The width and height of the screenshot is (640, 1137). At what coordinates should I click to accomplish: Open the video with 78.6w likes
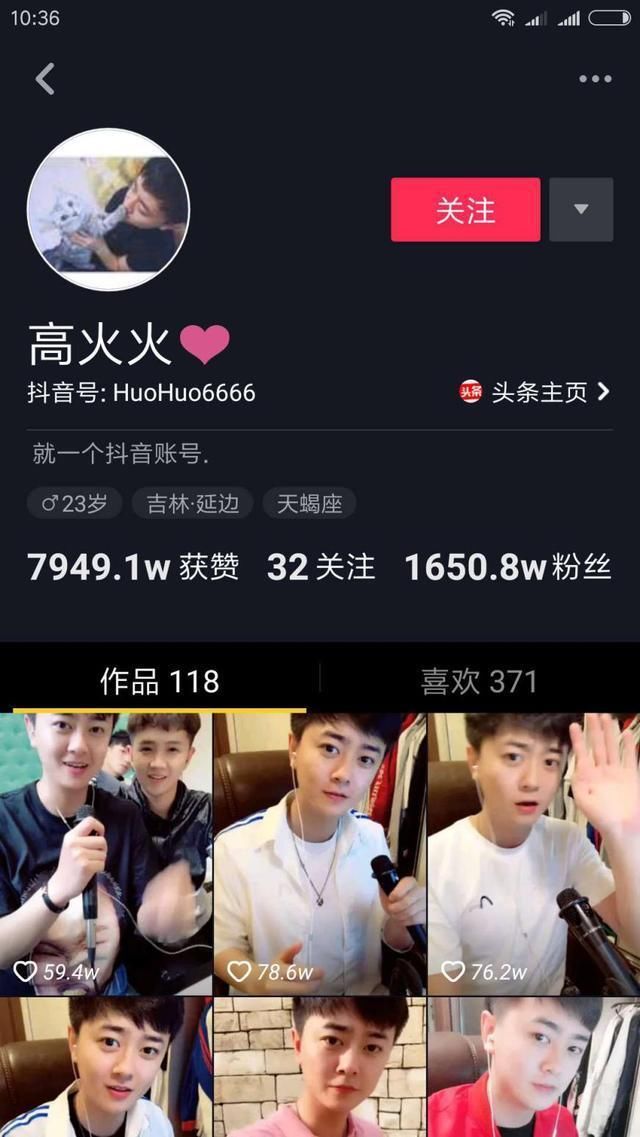pos(320,853)
